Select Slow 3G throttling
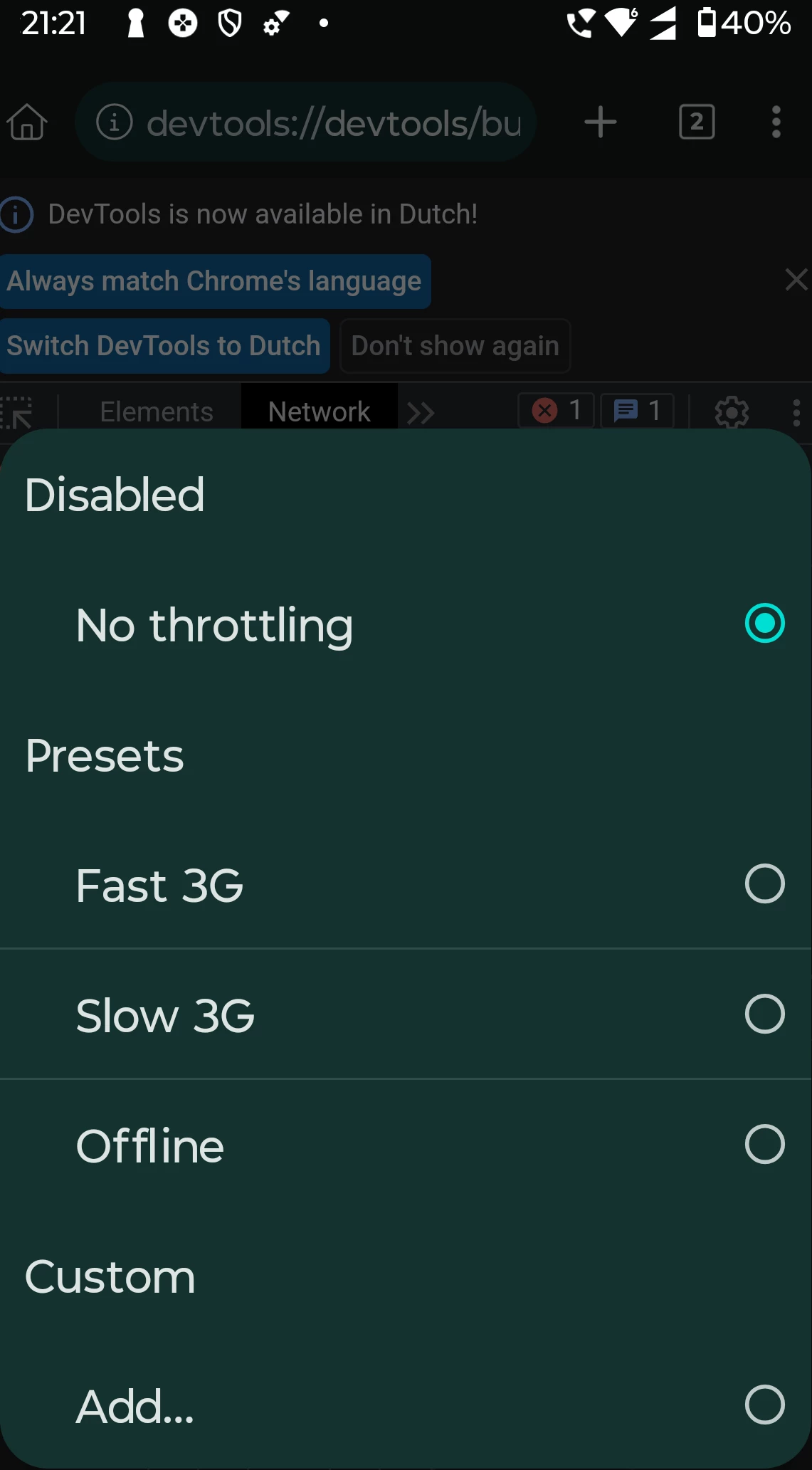 click(x=406, y=1014)
